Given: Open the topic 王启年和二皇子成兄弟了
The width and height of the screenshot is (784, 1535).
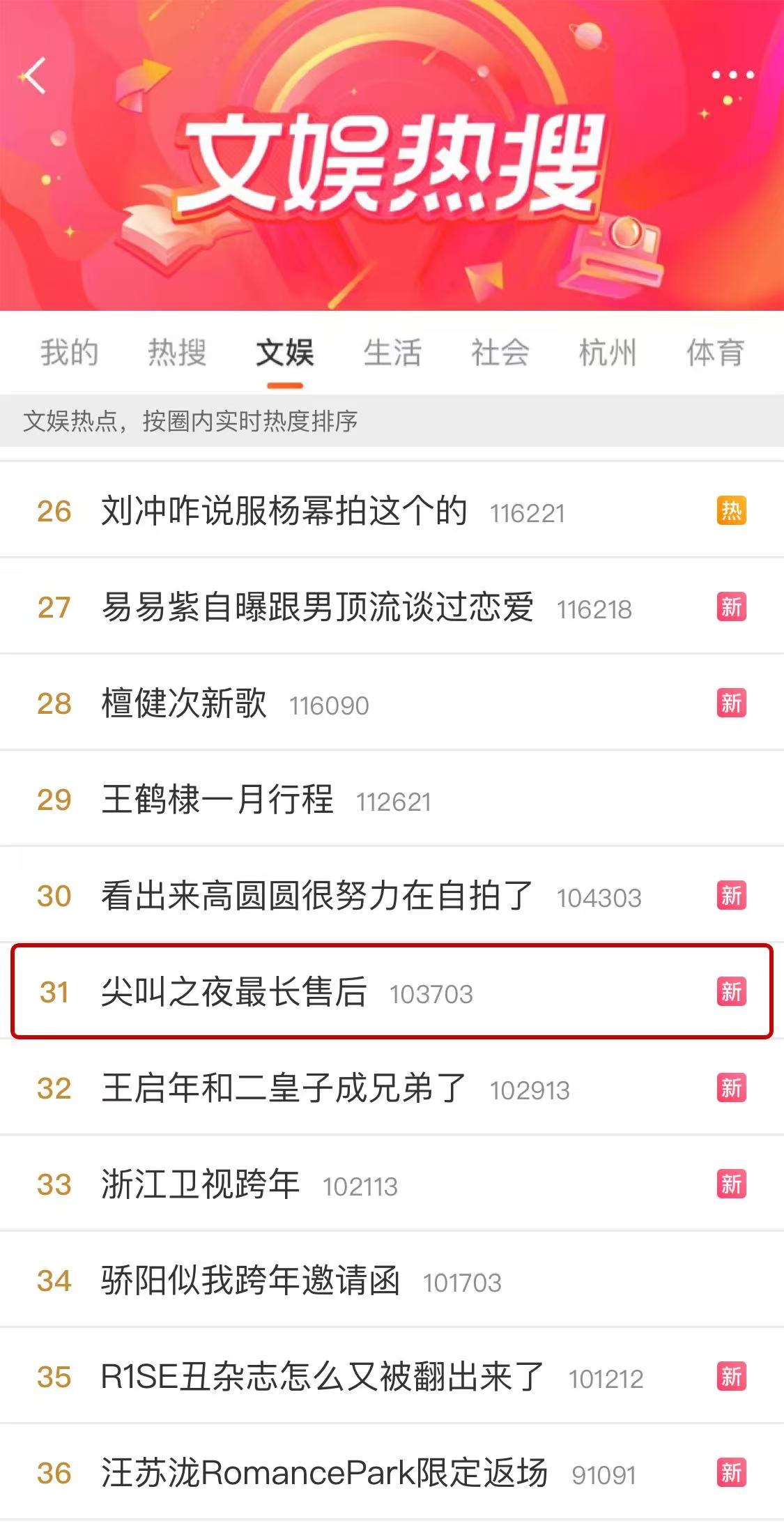Looking at the screenshot, I should click(284, 1088).
